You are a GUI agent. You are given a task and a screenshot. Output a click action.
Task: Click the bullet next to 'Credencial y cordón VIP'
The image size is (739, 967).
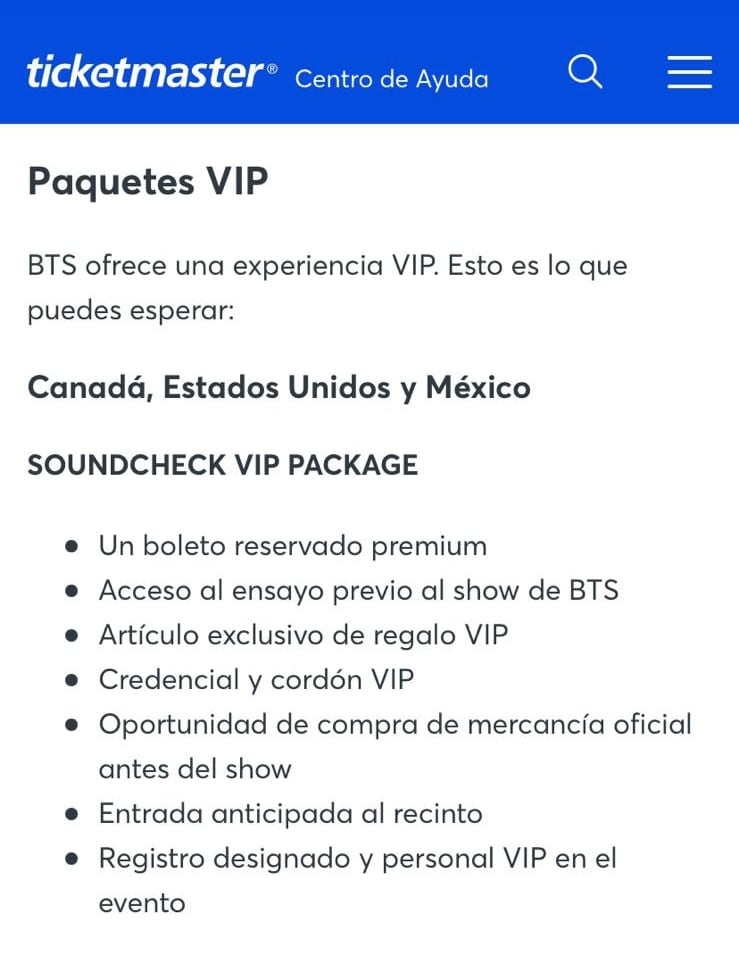coord(70,679)
